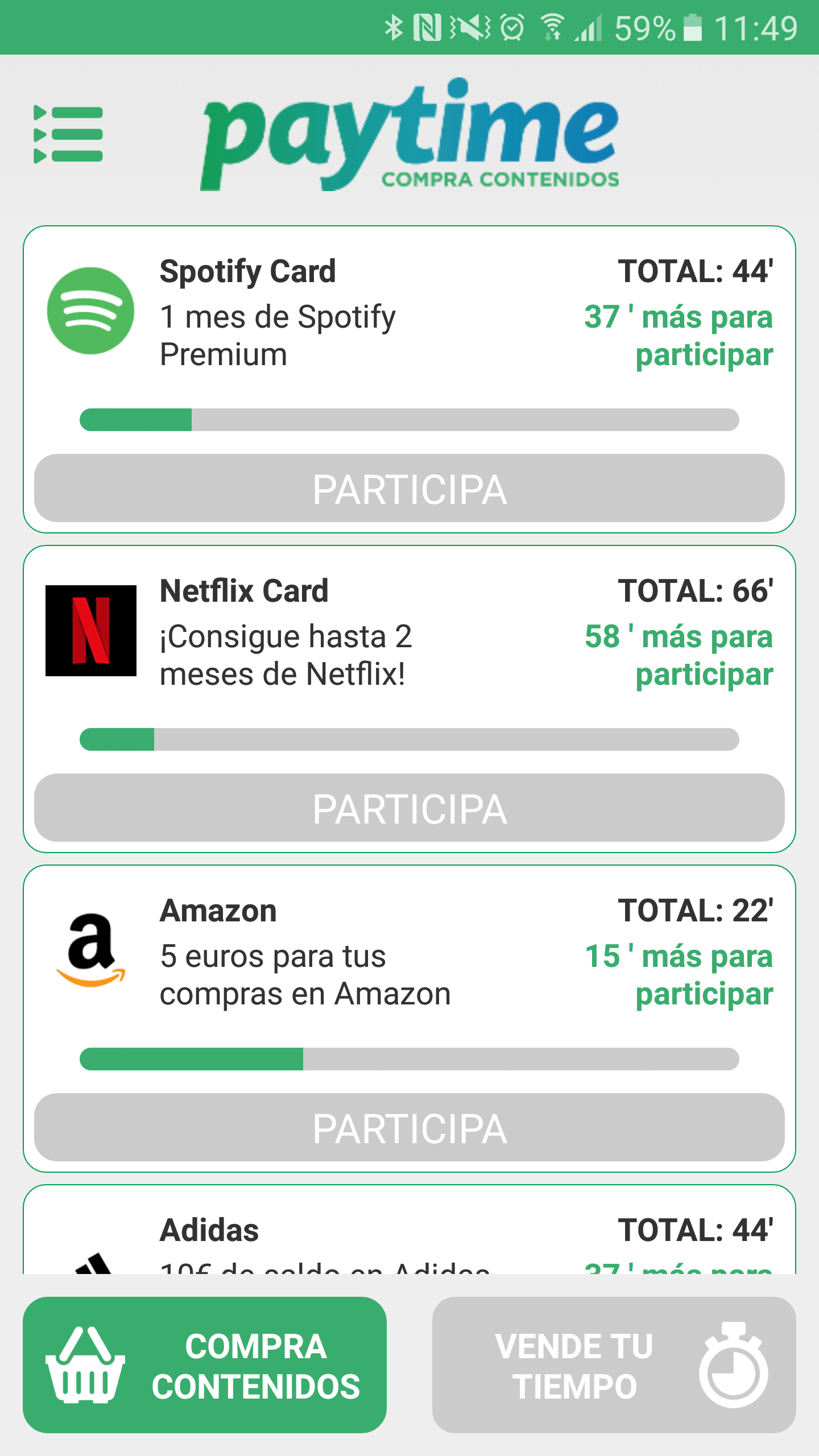The height and width of the screenshot is (1456, 819).
Task: Switch to Compra Contenidos tab
Action: (x=205, y=1365)
